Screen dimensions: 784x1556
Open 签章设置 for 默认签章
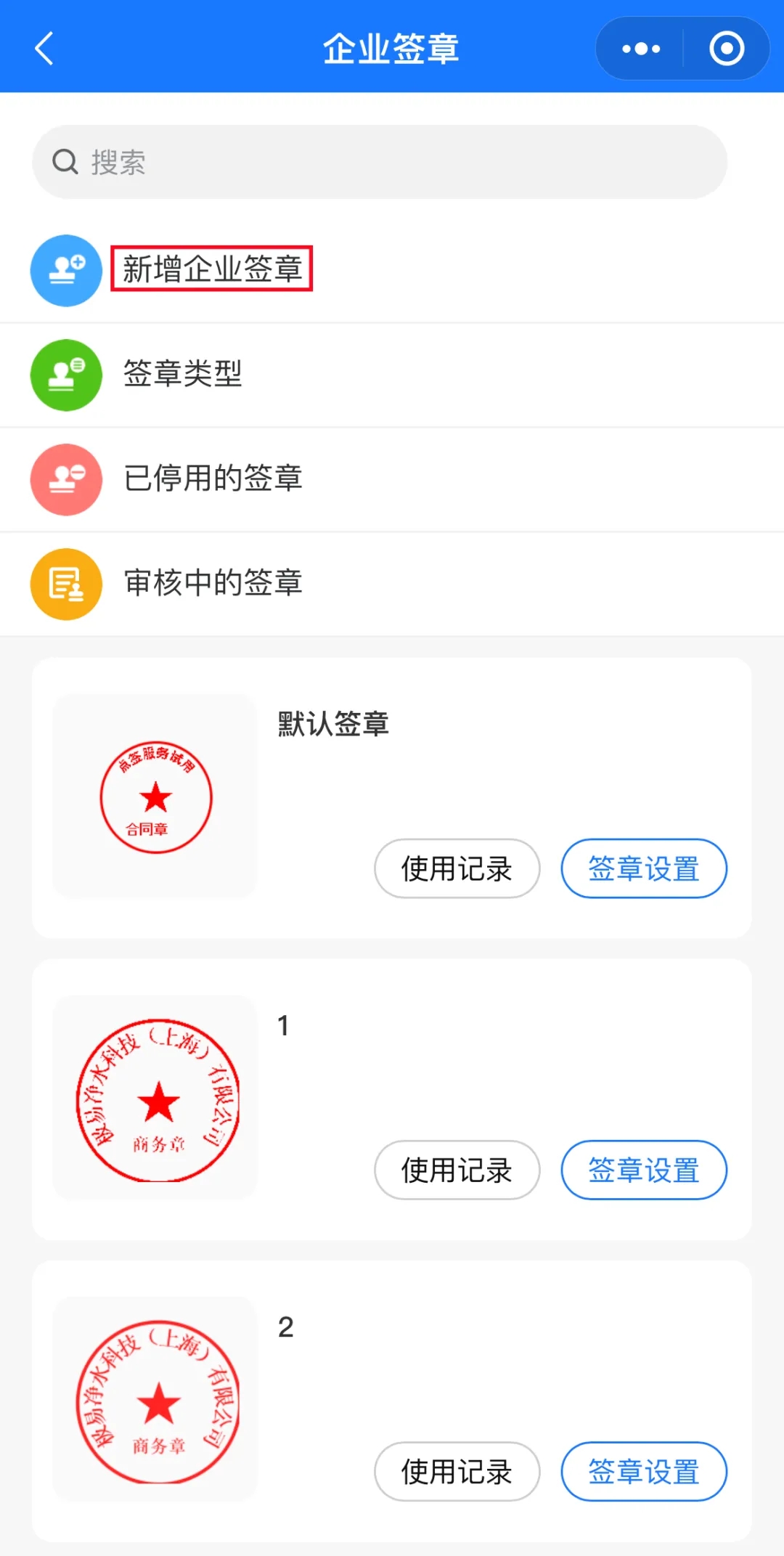(x=644, y=868)
